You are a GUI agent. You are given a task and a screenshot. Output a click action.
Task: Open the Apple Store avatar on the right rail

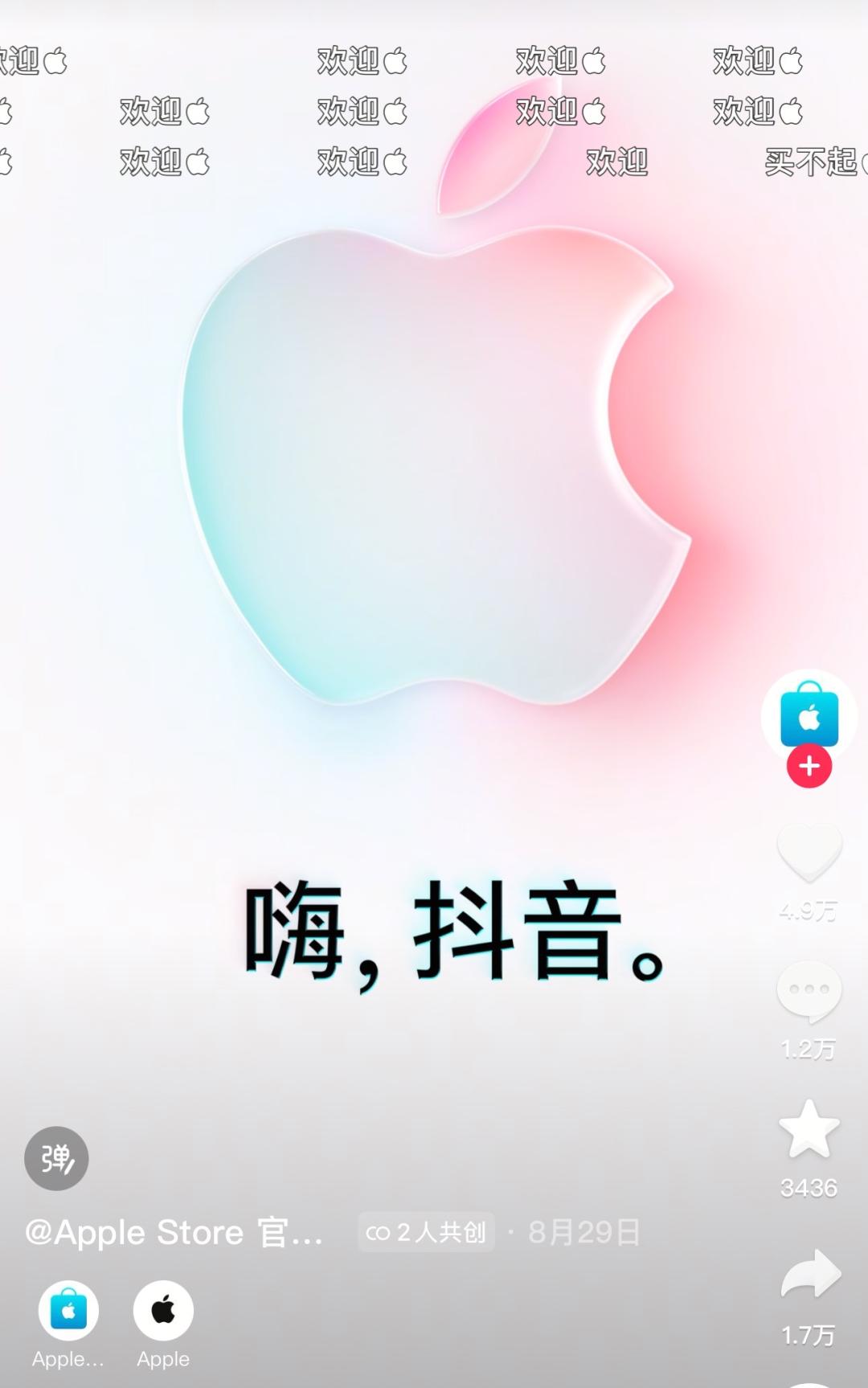pyautogui.click(x=809, y=715)
